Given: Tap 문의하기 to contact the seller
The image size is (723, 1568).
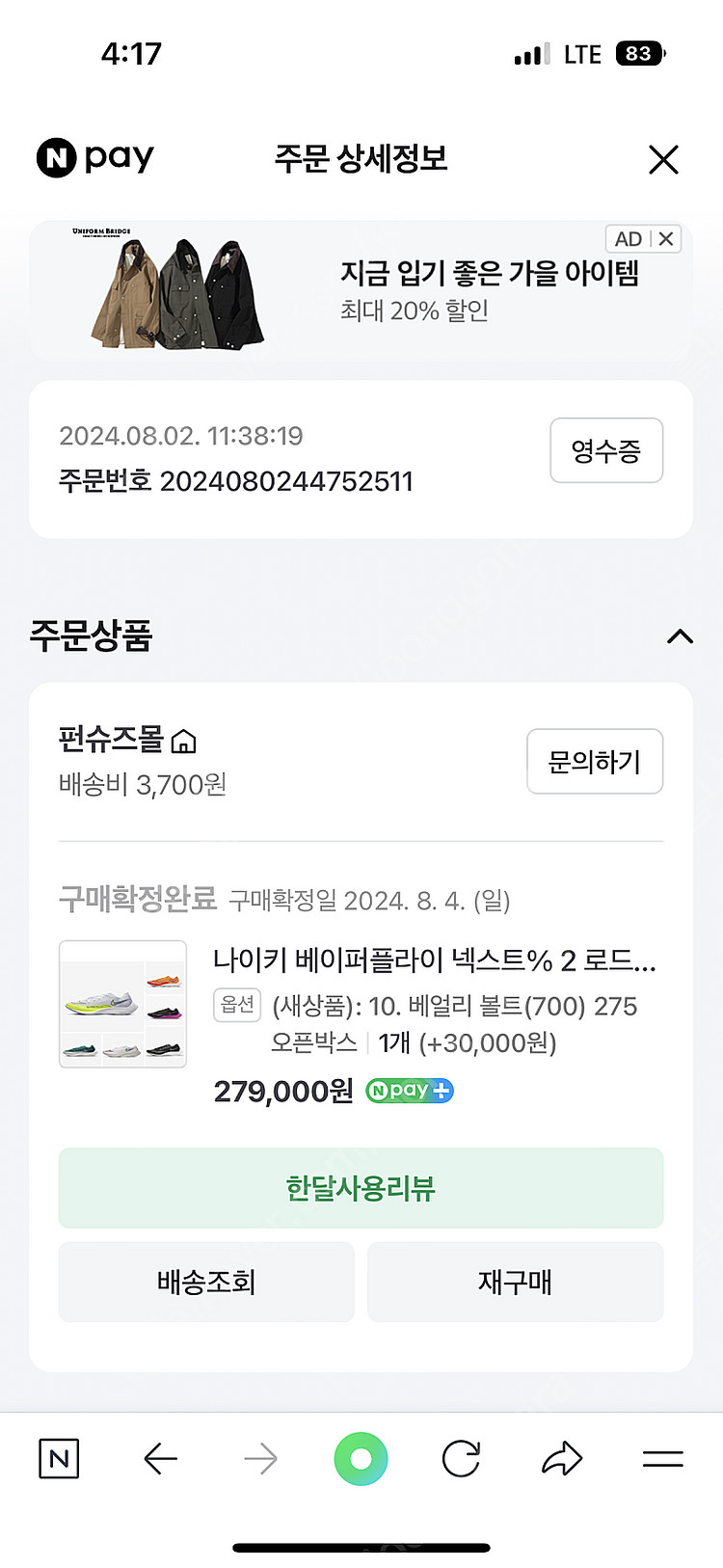Looking at the screenshot, I should 594,762.
